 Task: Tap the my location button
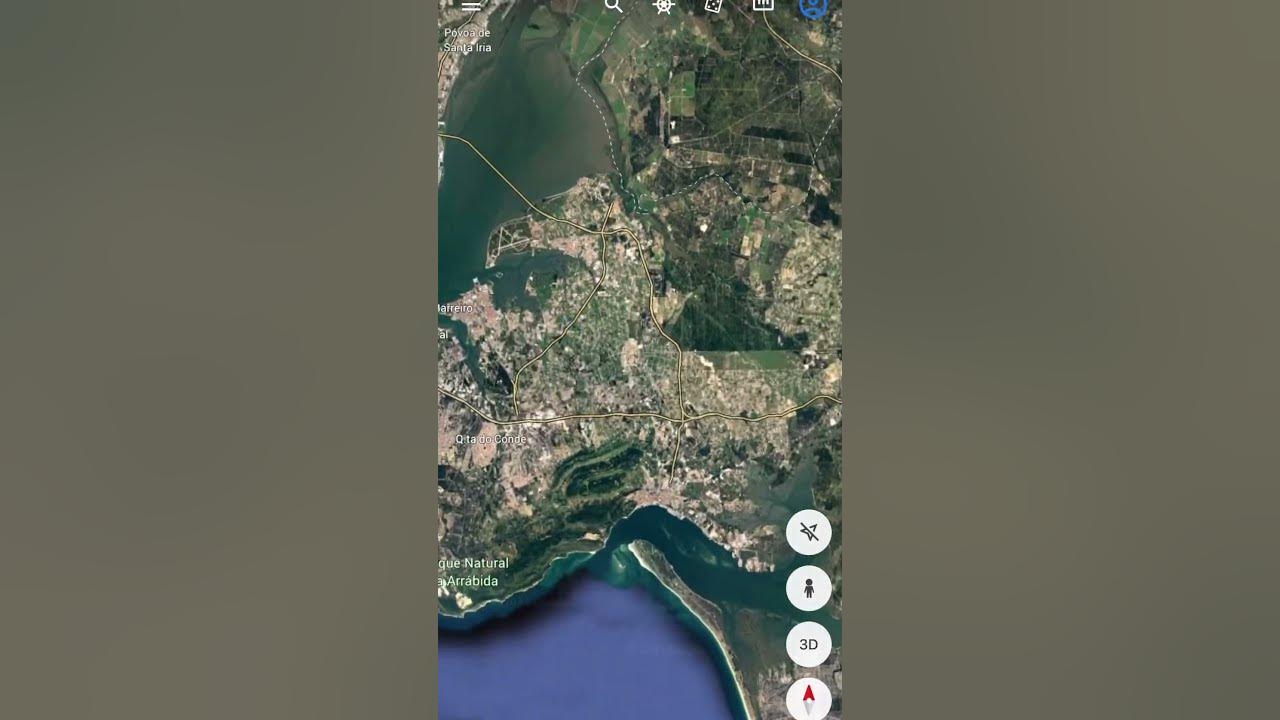808,533
